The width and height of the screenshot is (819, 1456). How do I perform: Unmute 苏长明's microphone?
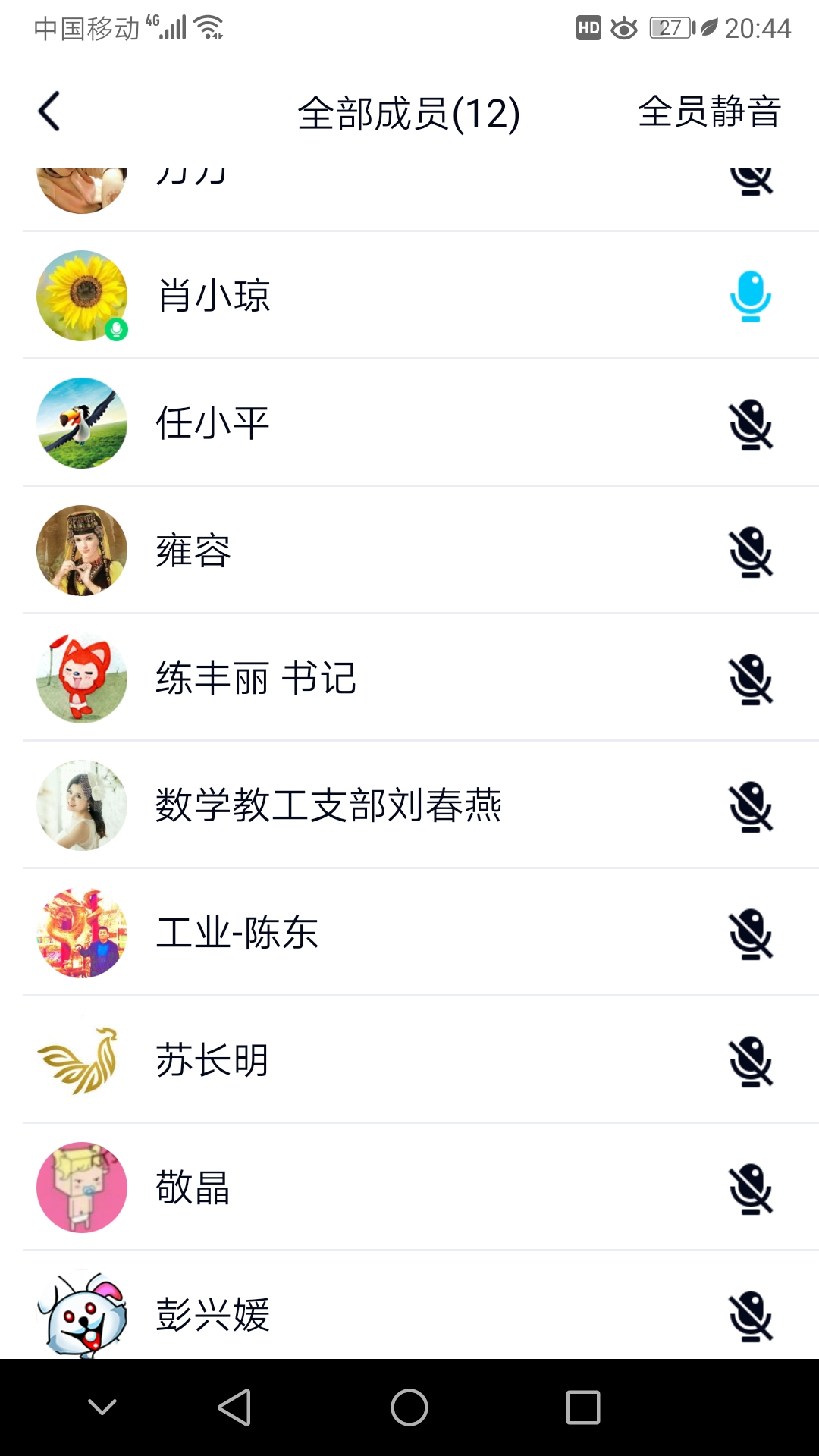pos(750,1061)
